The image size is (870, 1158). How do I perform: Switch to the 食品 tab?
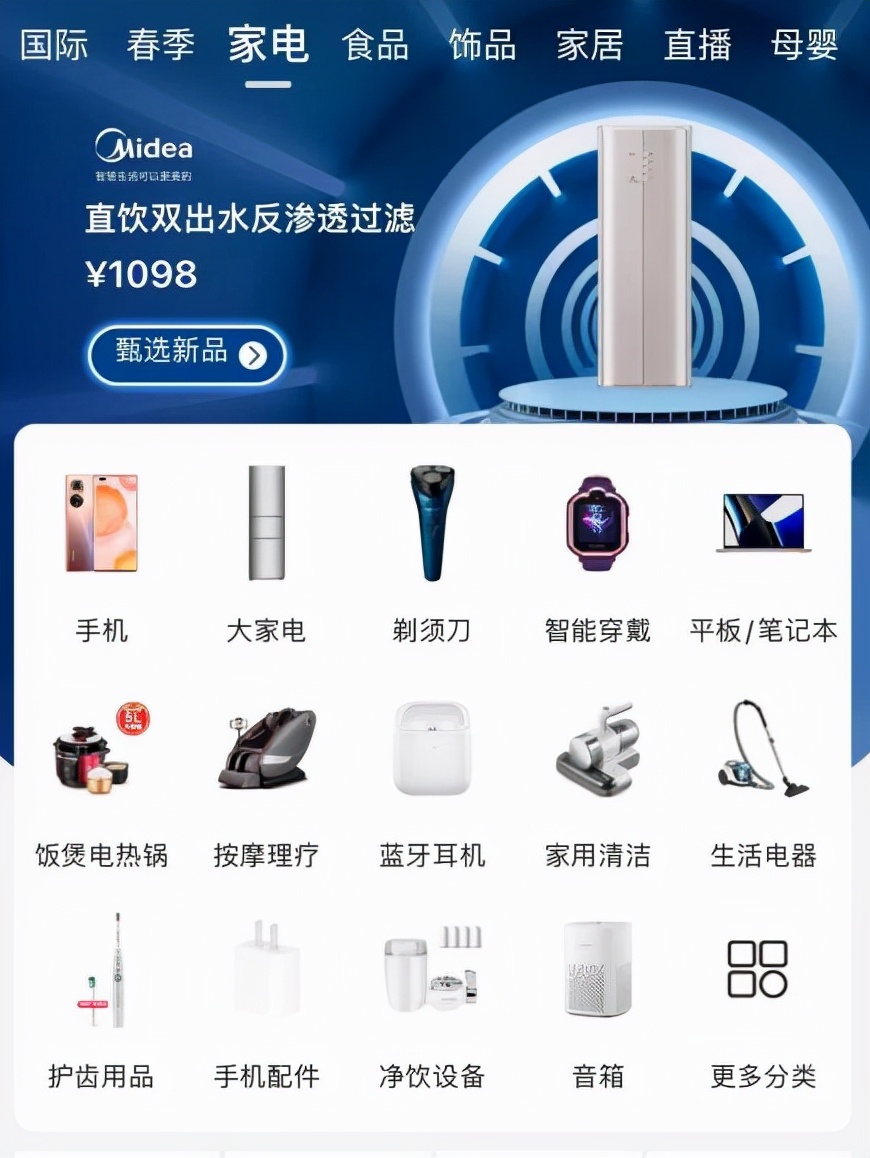pyautogui.click(x=375, y=45)
